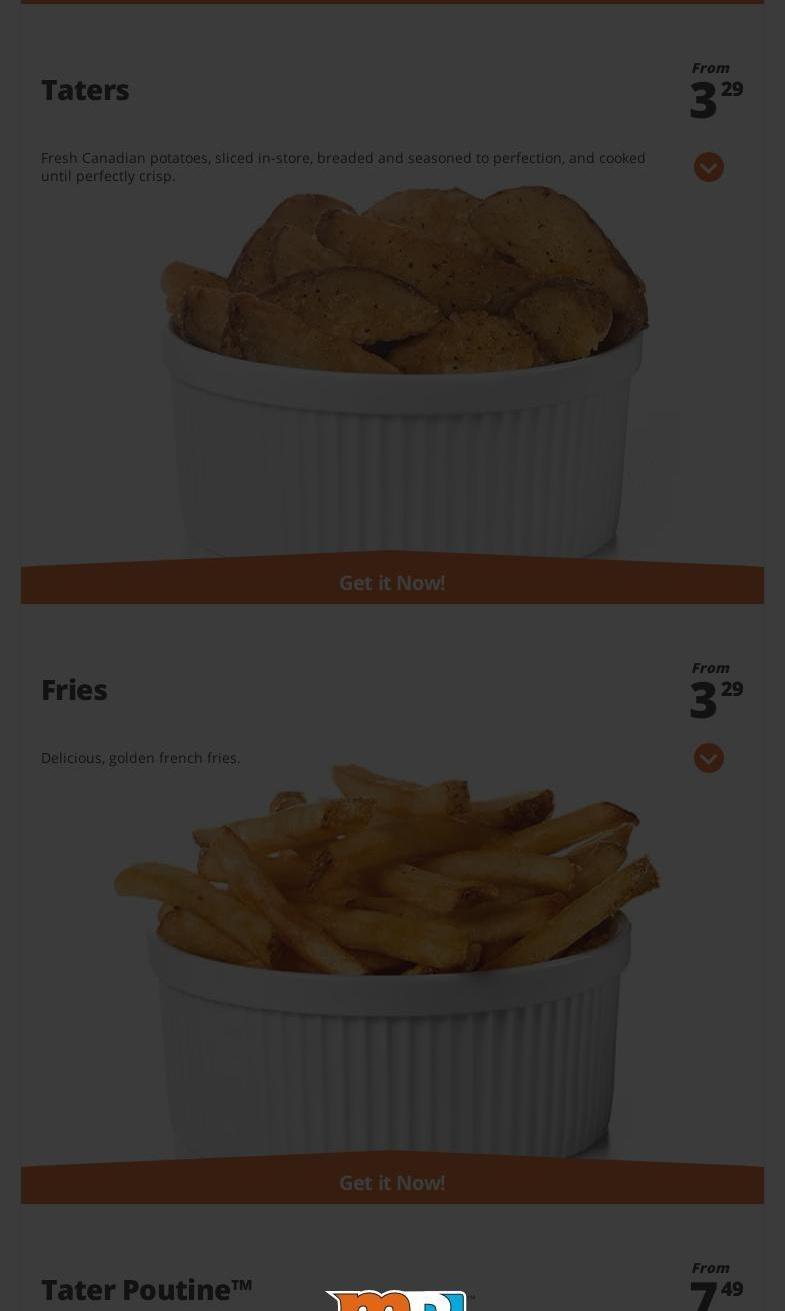
Task: Tap Get it Now under Taters
Action: tap(392, 583)
